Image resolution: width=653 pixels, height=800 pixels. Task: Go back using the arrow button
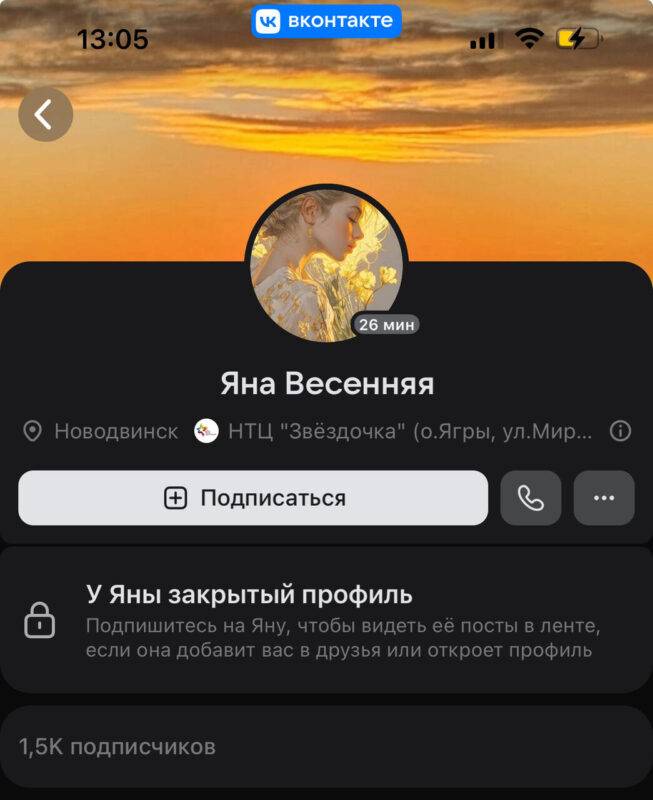[x=45, y=115]
